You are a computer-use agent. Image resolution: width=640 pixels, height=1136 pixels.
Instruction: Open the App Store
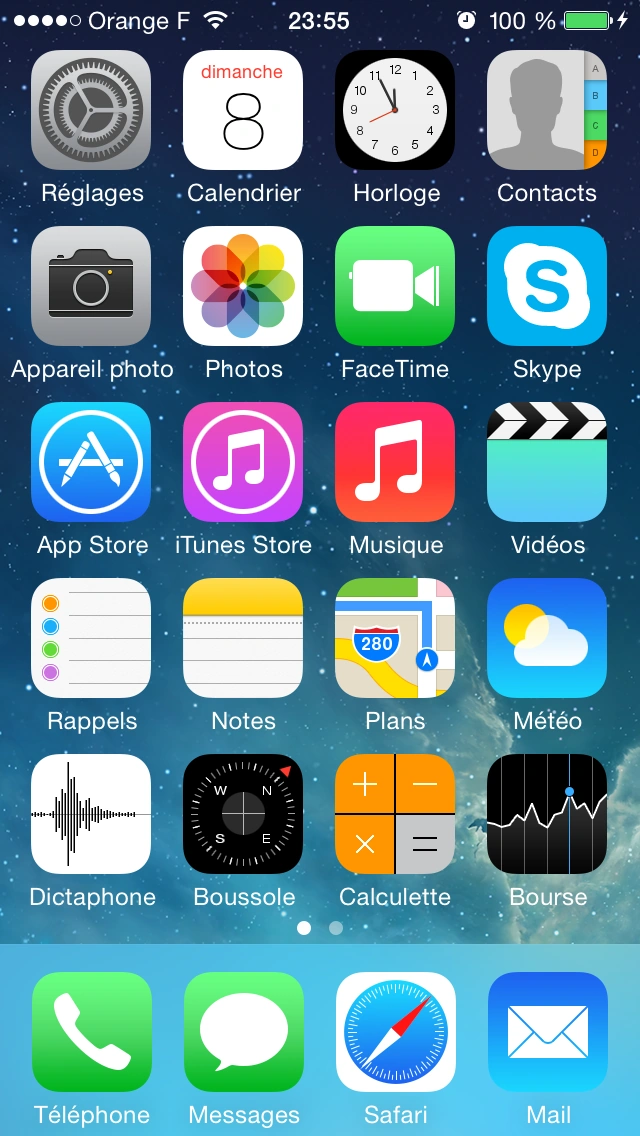[x=91, y=462]
